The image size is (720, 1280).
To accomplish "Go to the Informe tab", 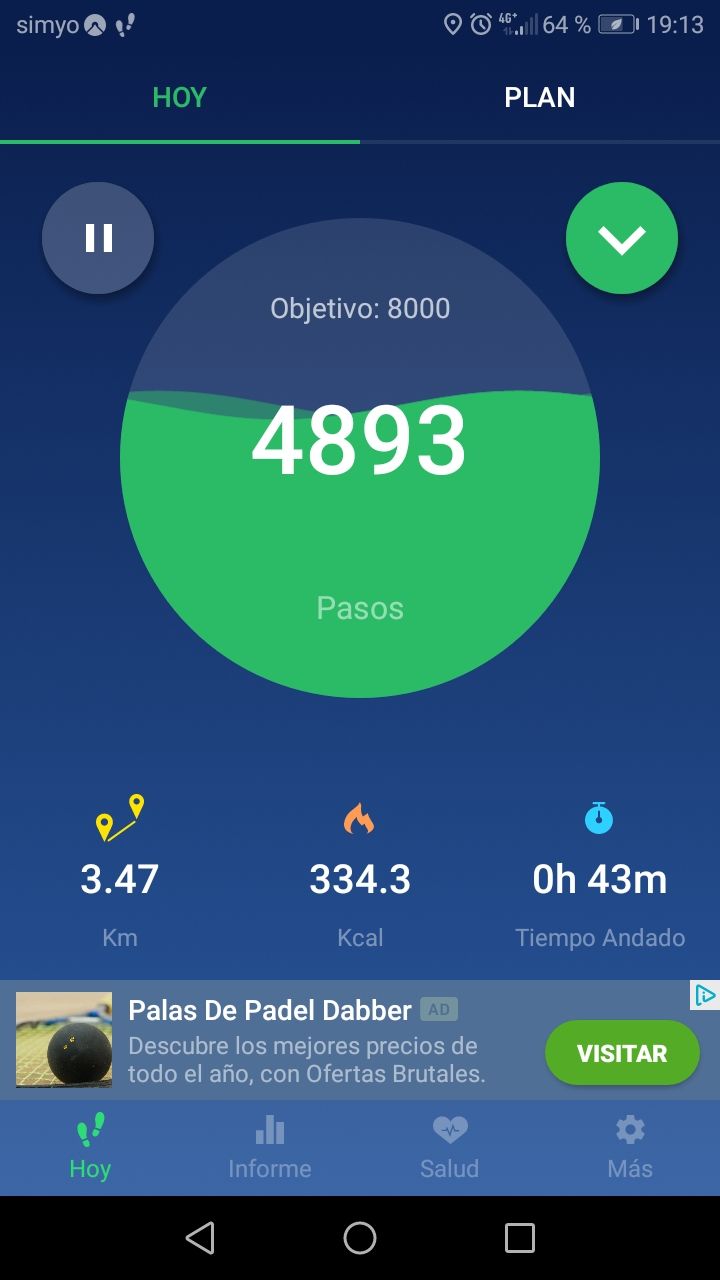I will (x=270, y=1148).
